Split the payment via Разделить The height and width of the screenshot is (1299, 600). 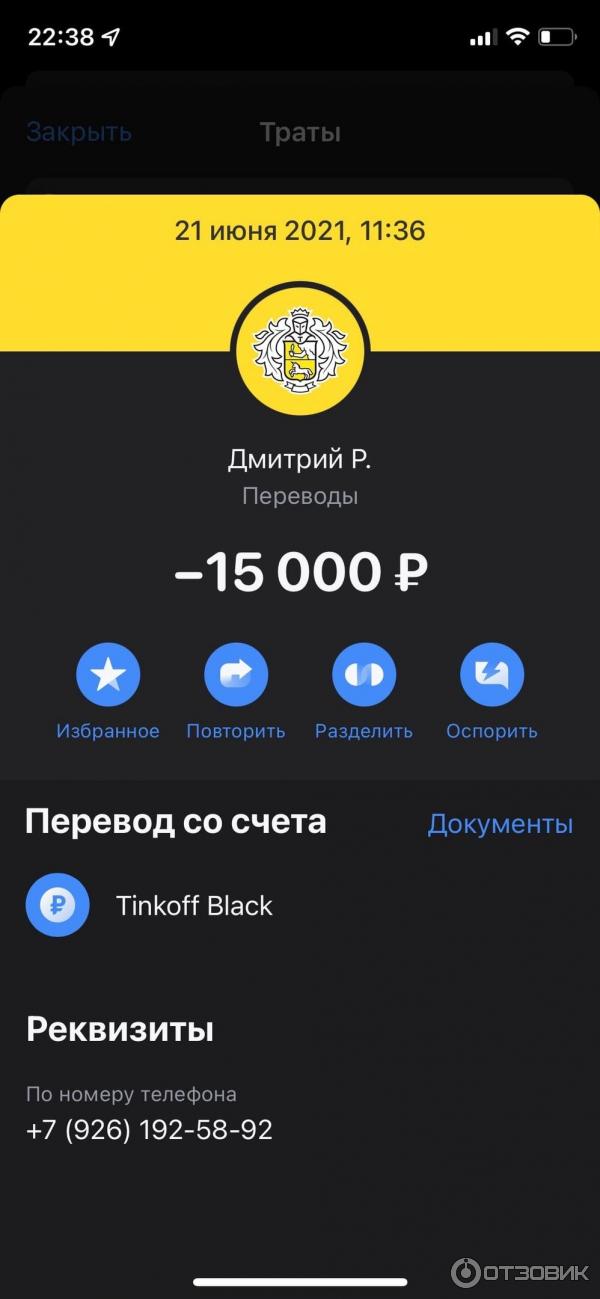(x=364, y=676)
